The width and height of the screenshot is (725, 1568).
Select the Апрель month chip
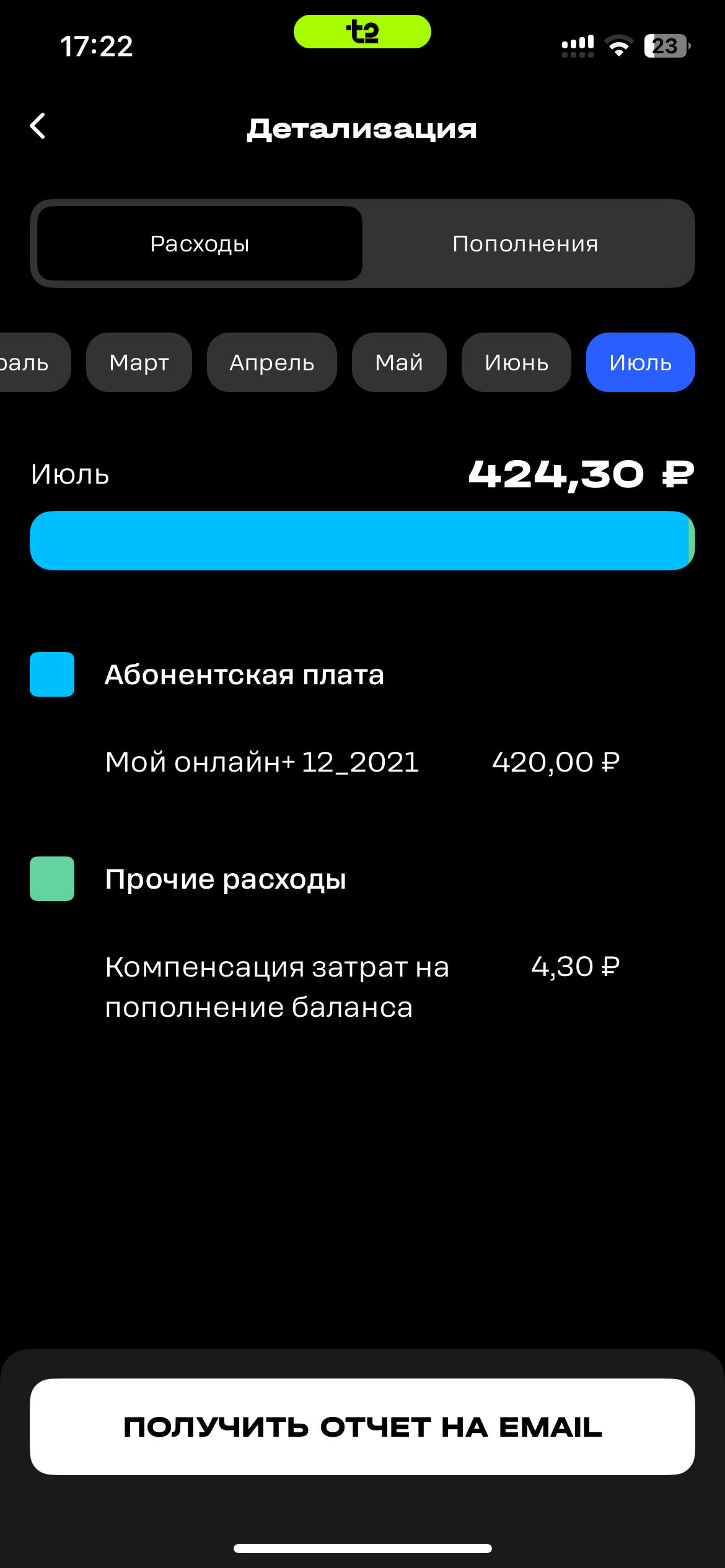271,363
